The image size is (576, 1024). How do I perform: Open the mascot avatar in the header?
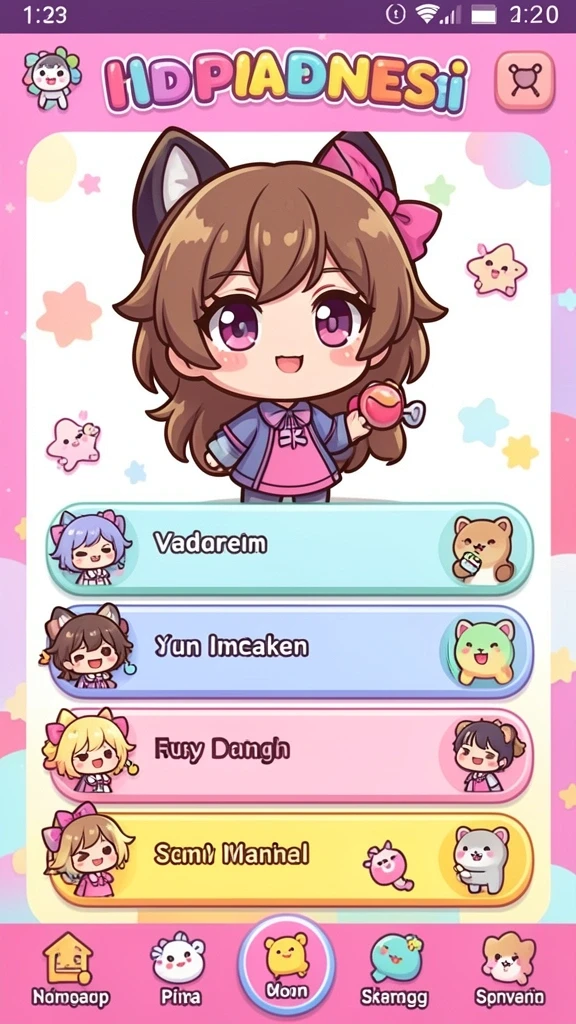(51, 77)
